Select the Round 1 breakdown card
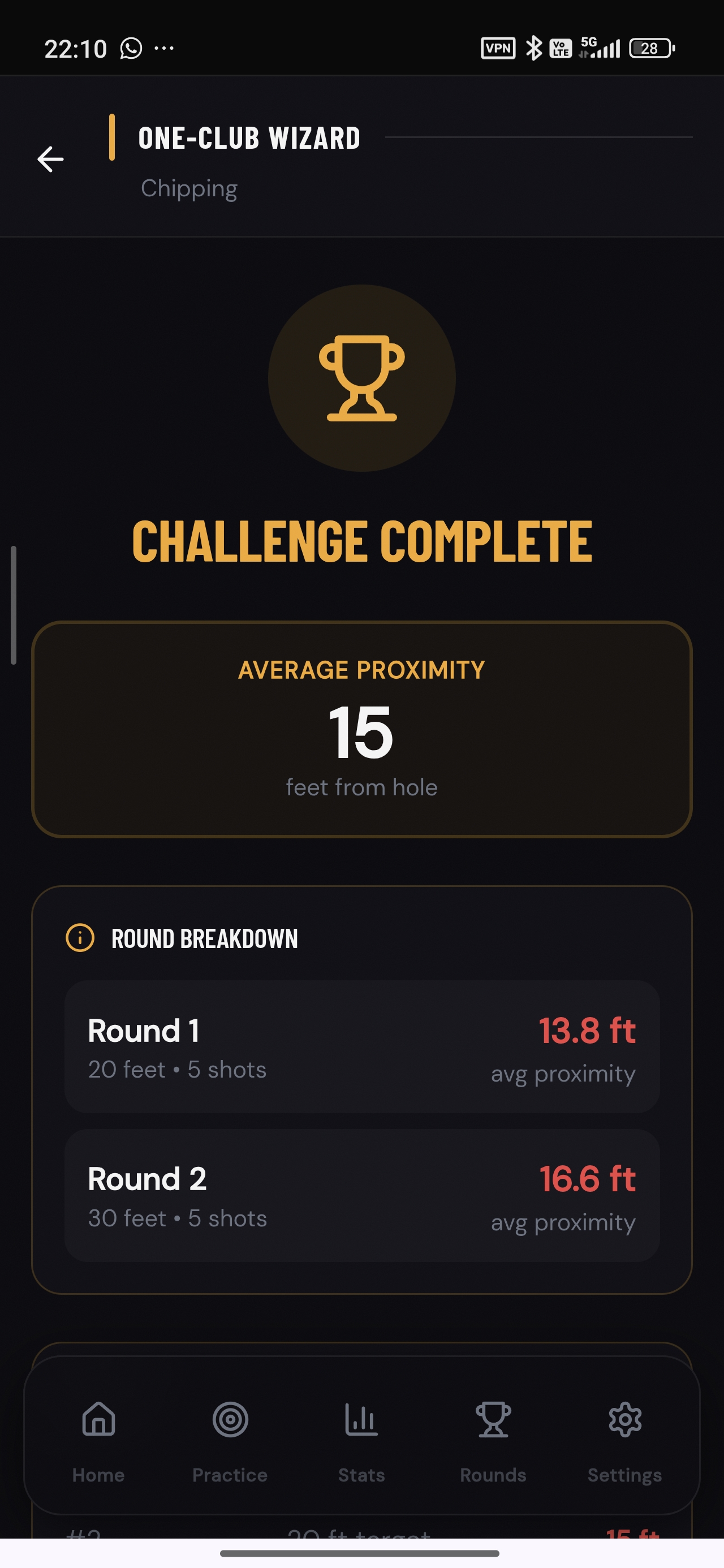The image size is (724, 1568). pos(361,1047)
